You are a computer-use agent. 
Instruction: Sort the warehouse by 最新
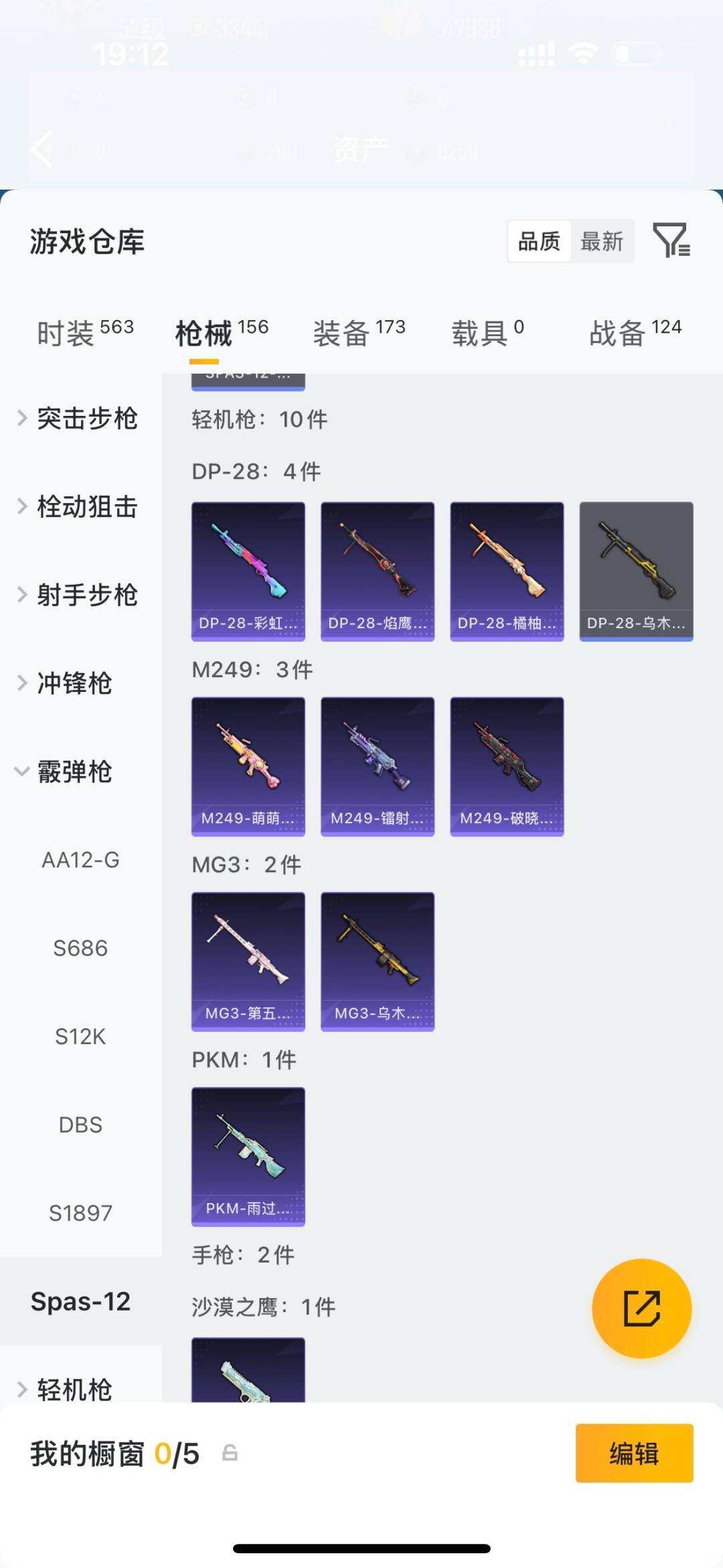pos(601,241)
